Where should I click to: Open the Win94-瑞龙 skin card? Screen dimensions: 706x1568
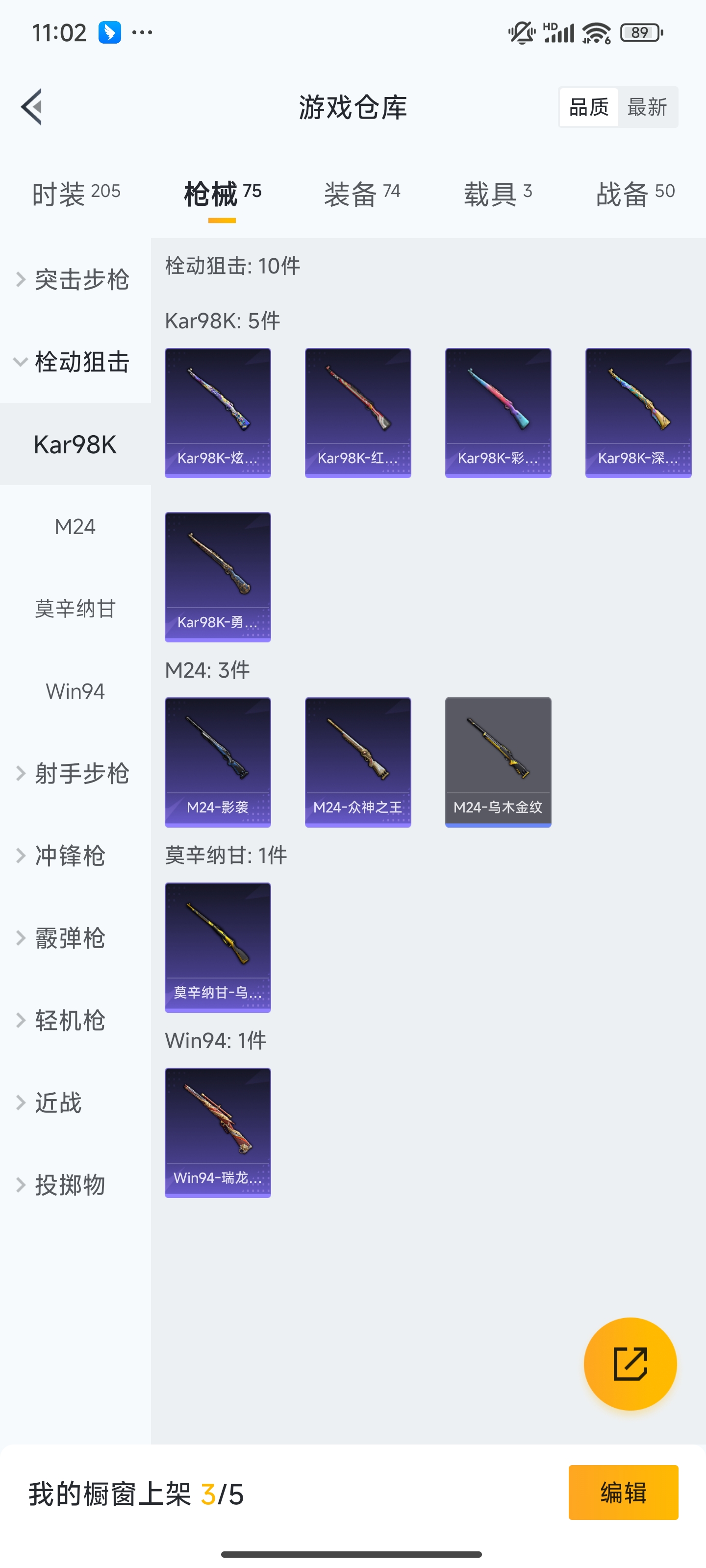(218, 1132)
